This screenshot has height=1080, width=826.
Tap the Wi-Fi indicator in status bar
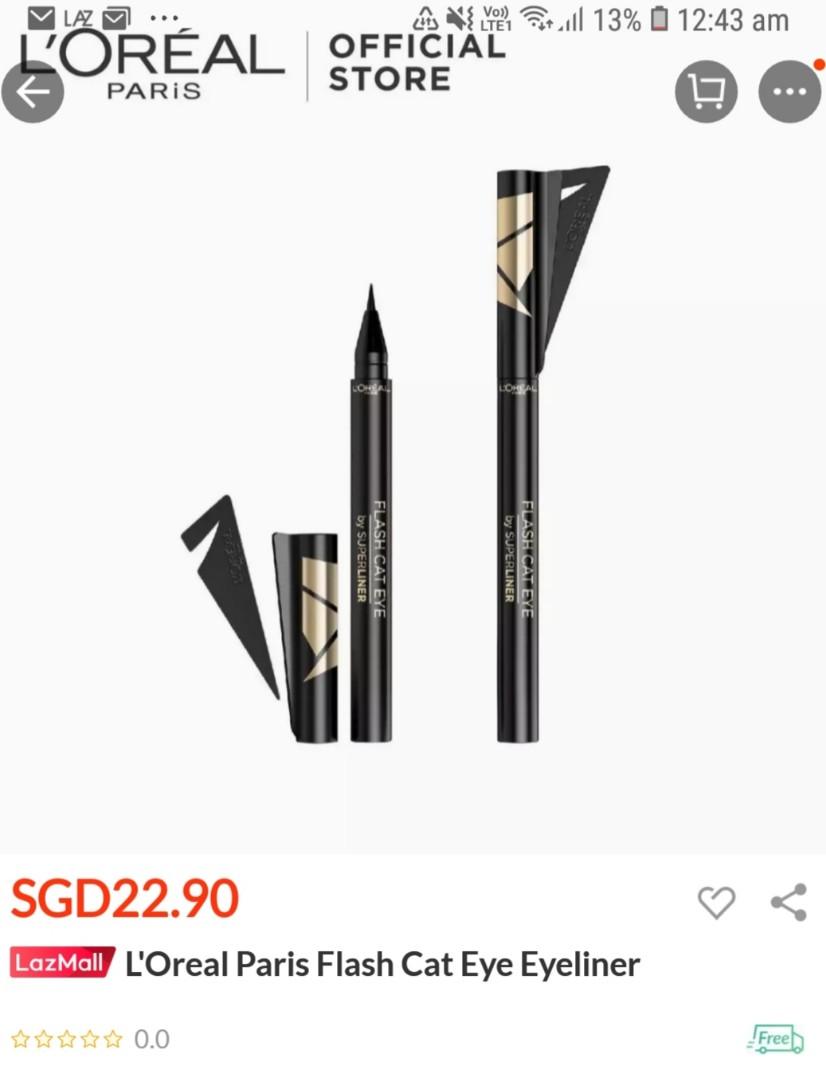tap(536, 15)
